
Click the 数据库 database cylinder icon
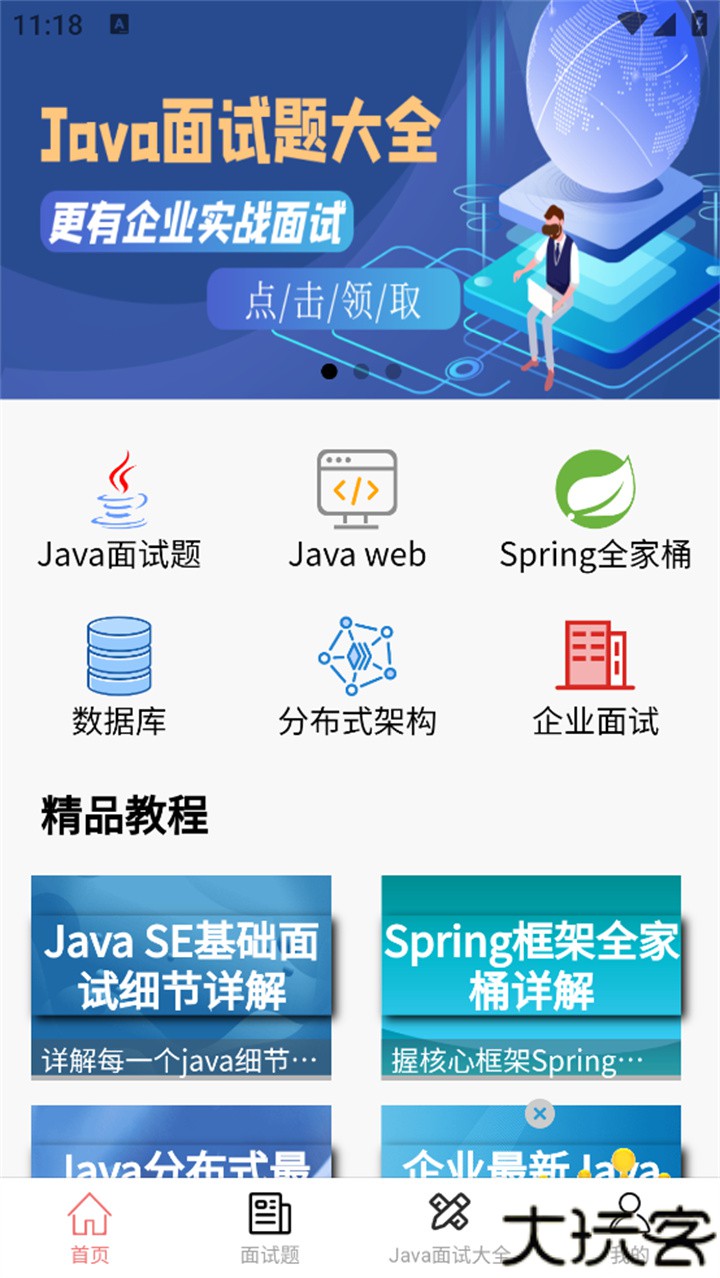118,655
